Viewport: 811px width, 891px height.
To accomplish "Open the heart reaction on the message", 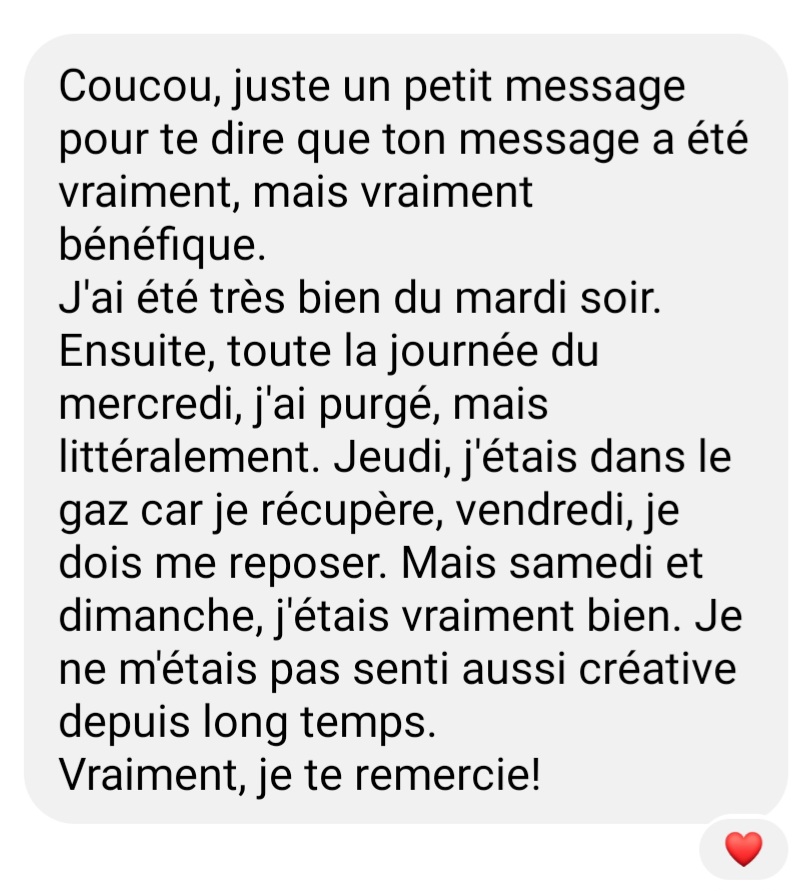I will pyautogui.click(x=743, y=849).
